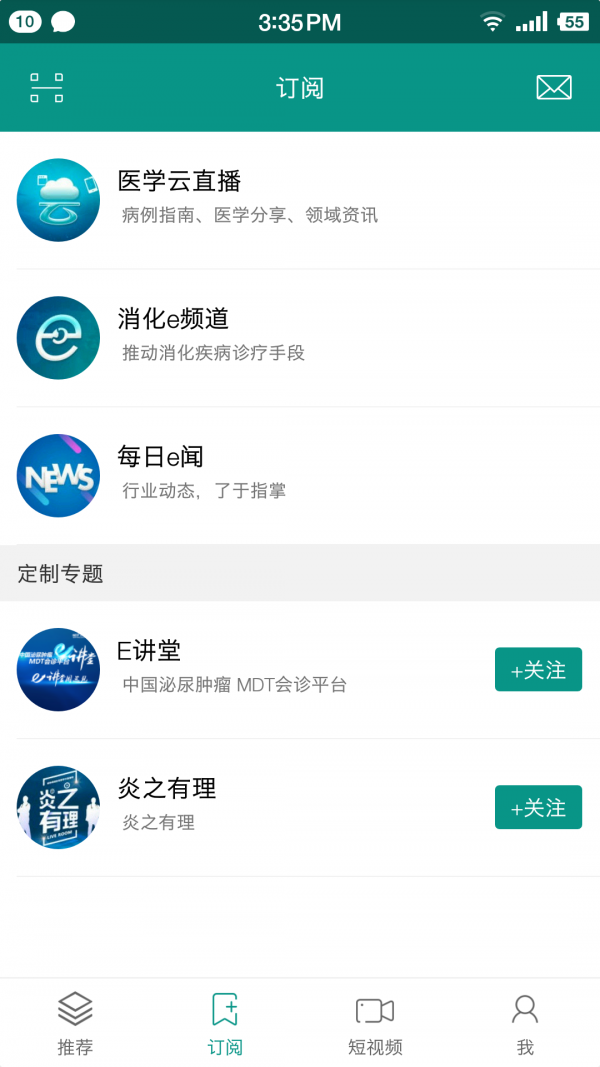Image resolution: width=600 pixels, height=1067 pixels.
Task: Follow the E讲堂 topic
Action: [538, 670]
